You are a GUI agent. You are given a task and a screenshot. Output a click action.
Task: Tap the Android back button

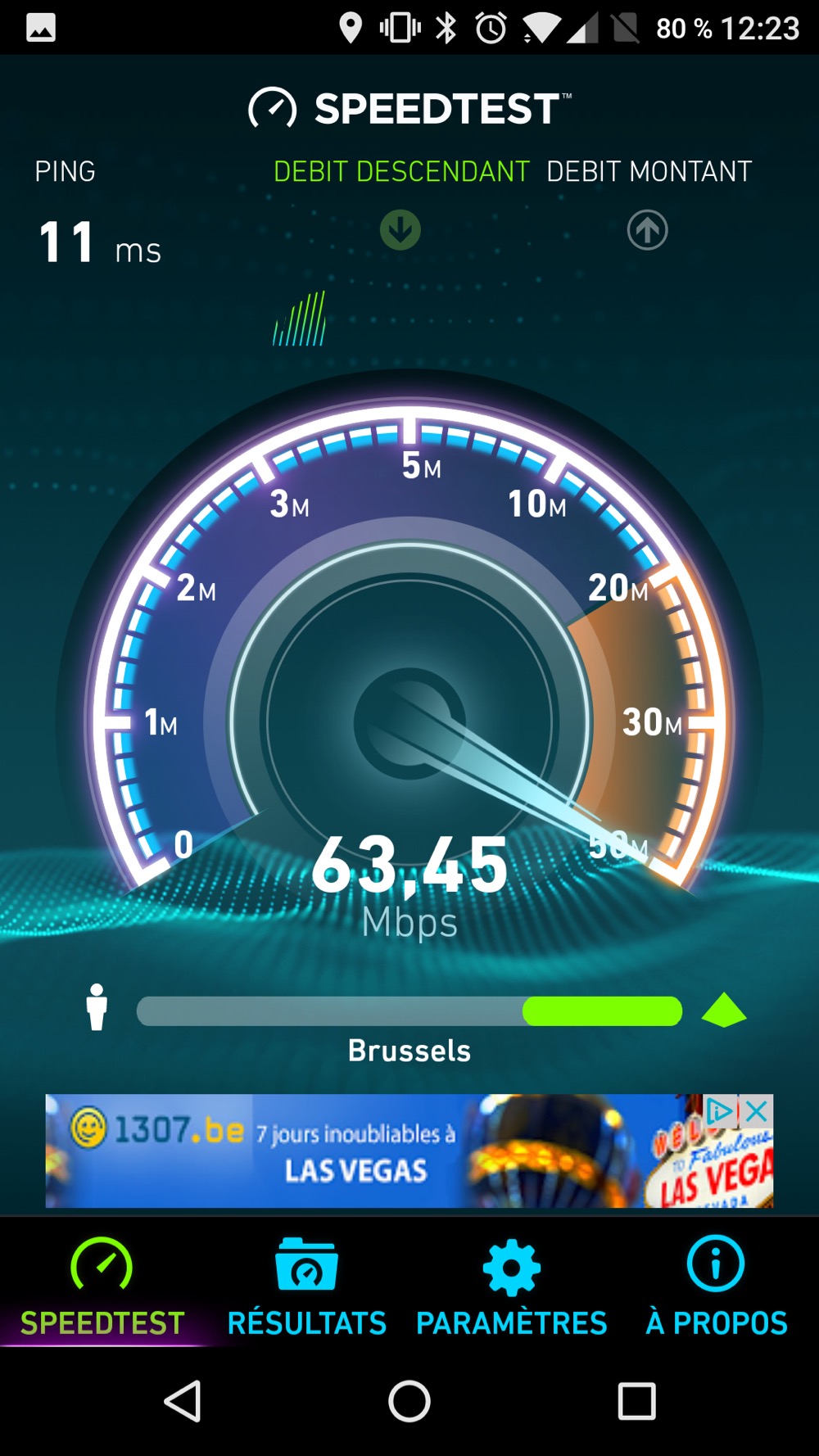pyautogui.click(x=183, y=1400)
